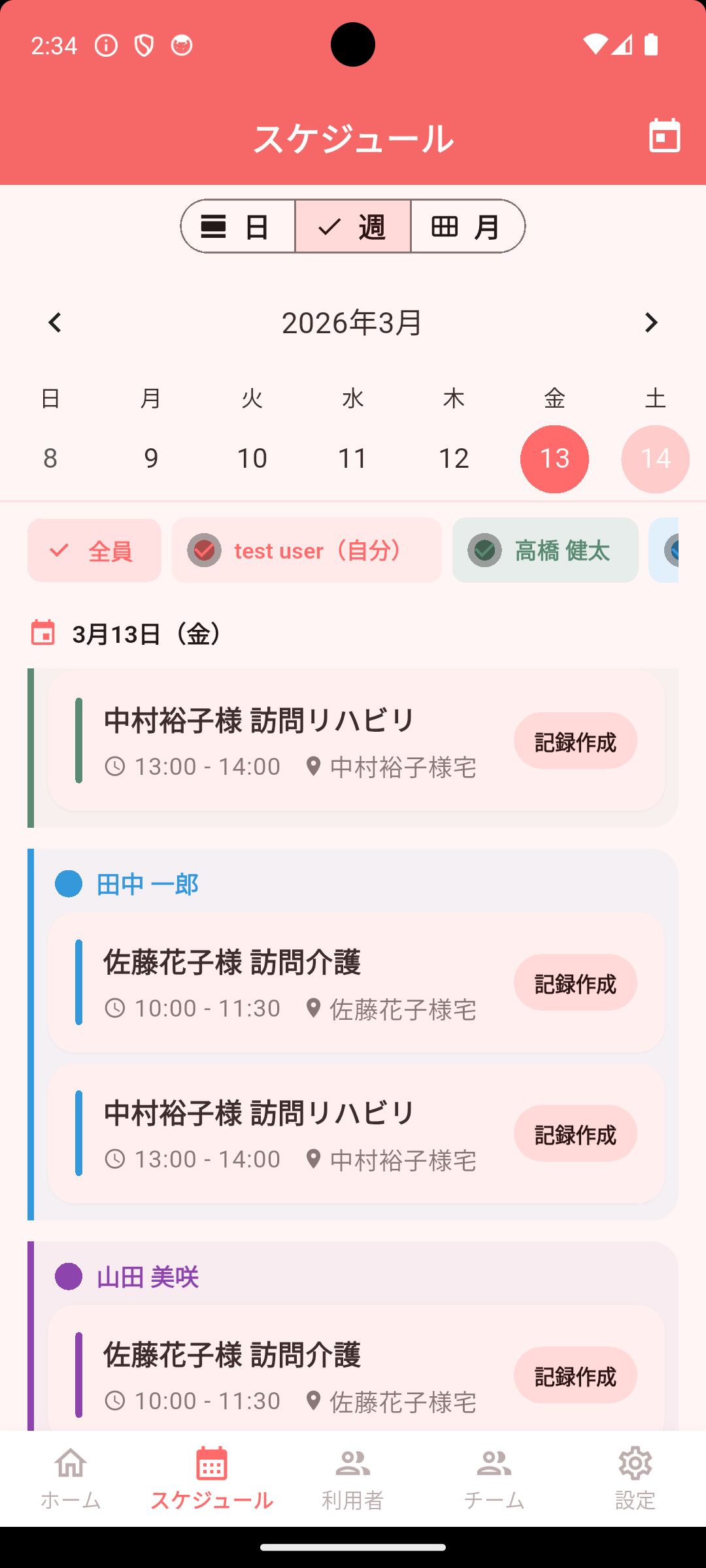The height and width of the screenshot is (1568, 706).
Task: Select date 11 in the week calendar
Action: coord(353,458)
